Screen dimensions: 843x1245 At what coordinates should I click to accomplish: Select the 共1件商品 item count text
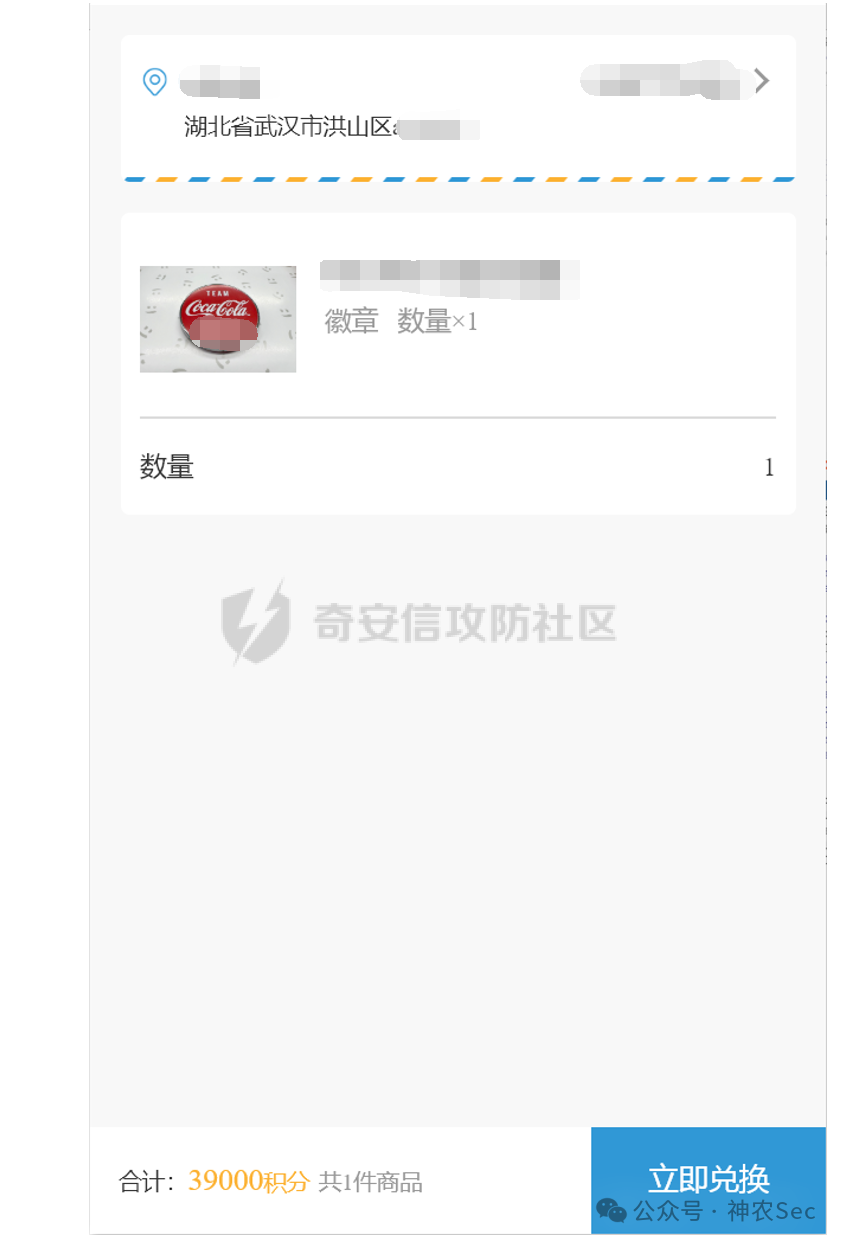(x=369, y=1184)
